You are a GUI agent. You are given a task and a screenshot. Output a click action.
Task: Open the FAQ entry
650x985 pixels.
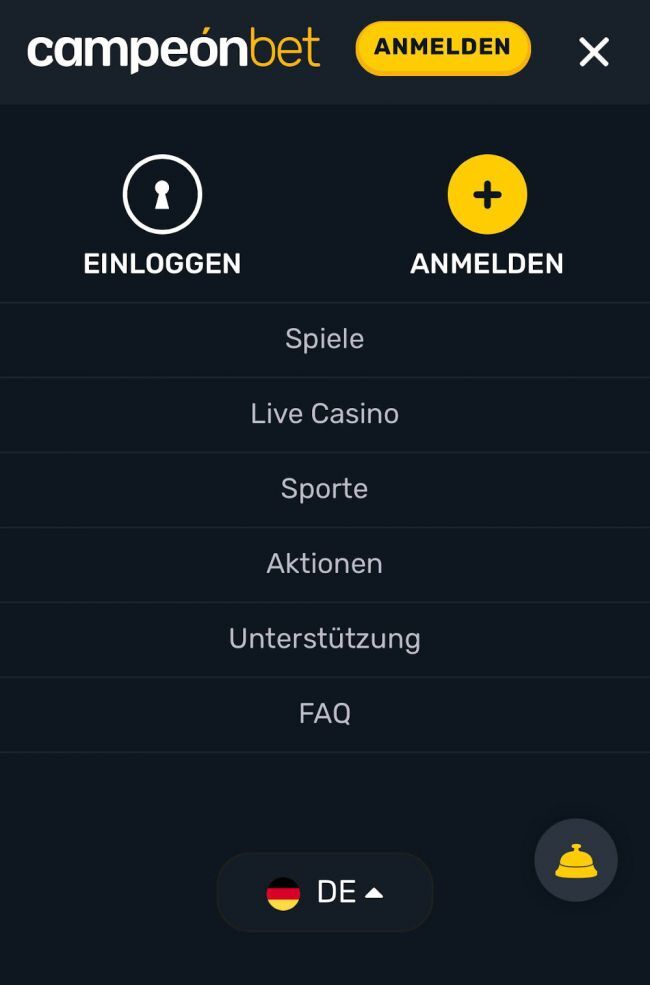click(325, 714)
